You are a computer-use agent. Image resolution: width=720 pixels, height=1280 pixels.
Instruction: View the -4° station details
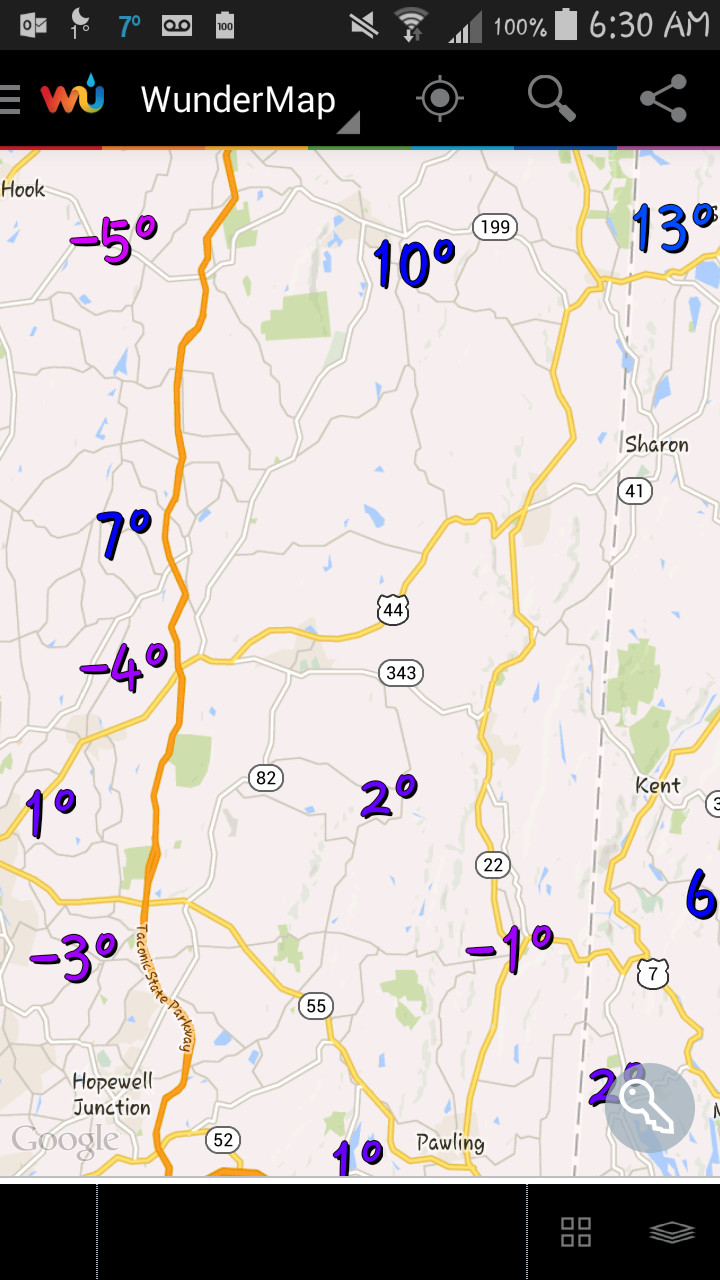coord(124,666)
